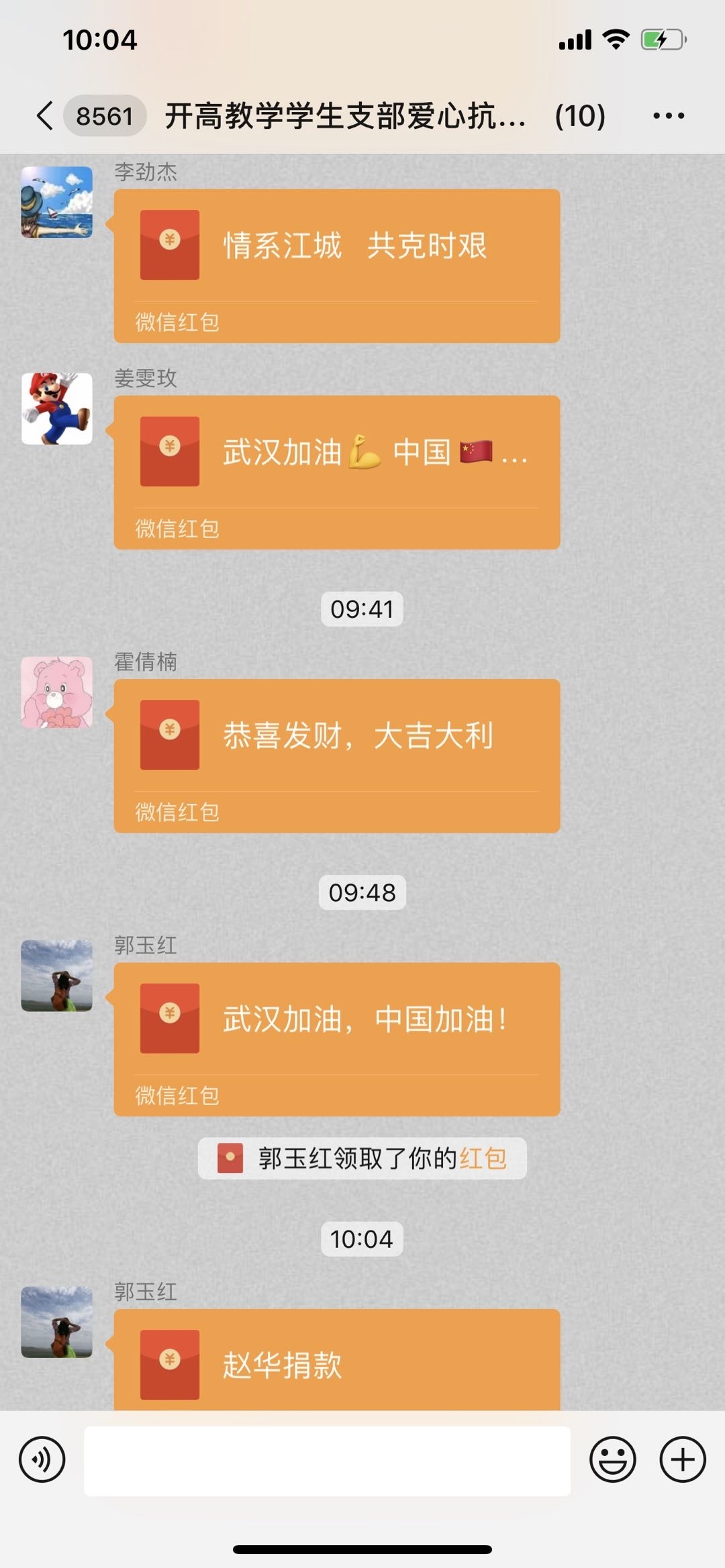The width and height of the screenshot is (725, 1568).
Task: Tap the 红包 link in the notice
Action: (483, 1158)
